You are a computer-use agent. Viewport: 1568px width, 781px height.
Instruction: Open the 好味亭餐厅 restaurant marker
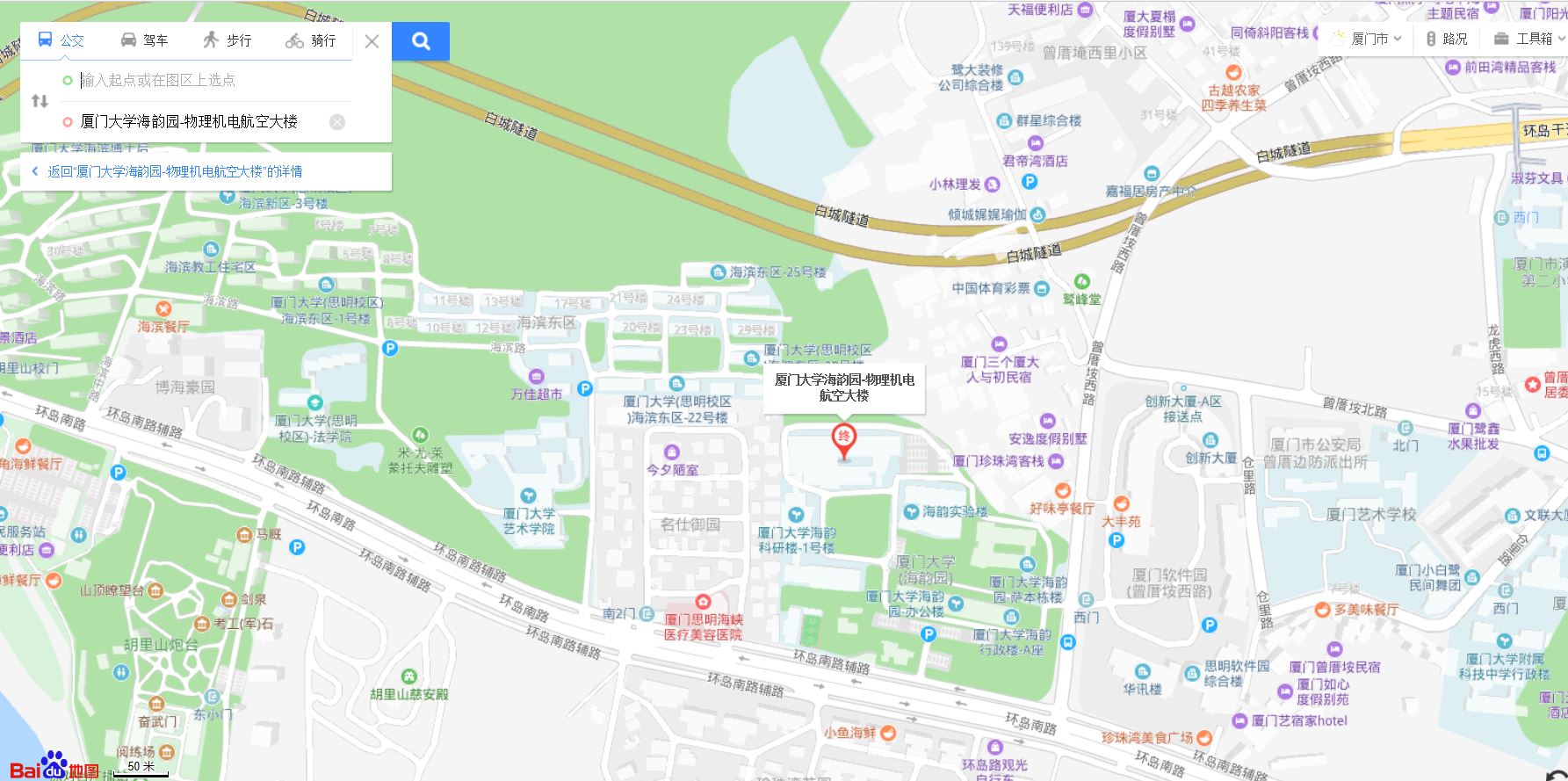[1063, 491]
